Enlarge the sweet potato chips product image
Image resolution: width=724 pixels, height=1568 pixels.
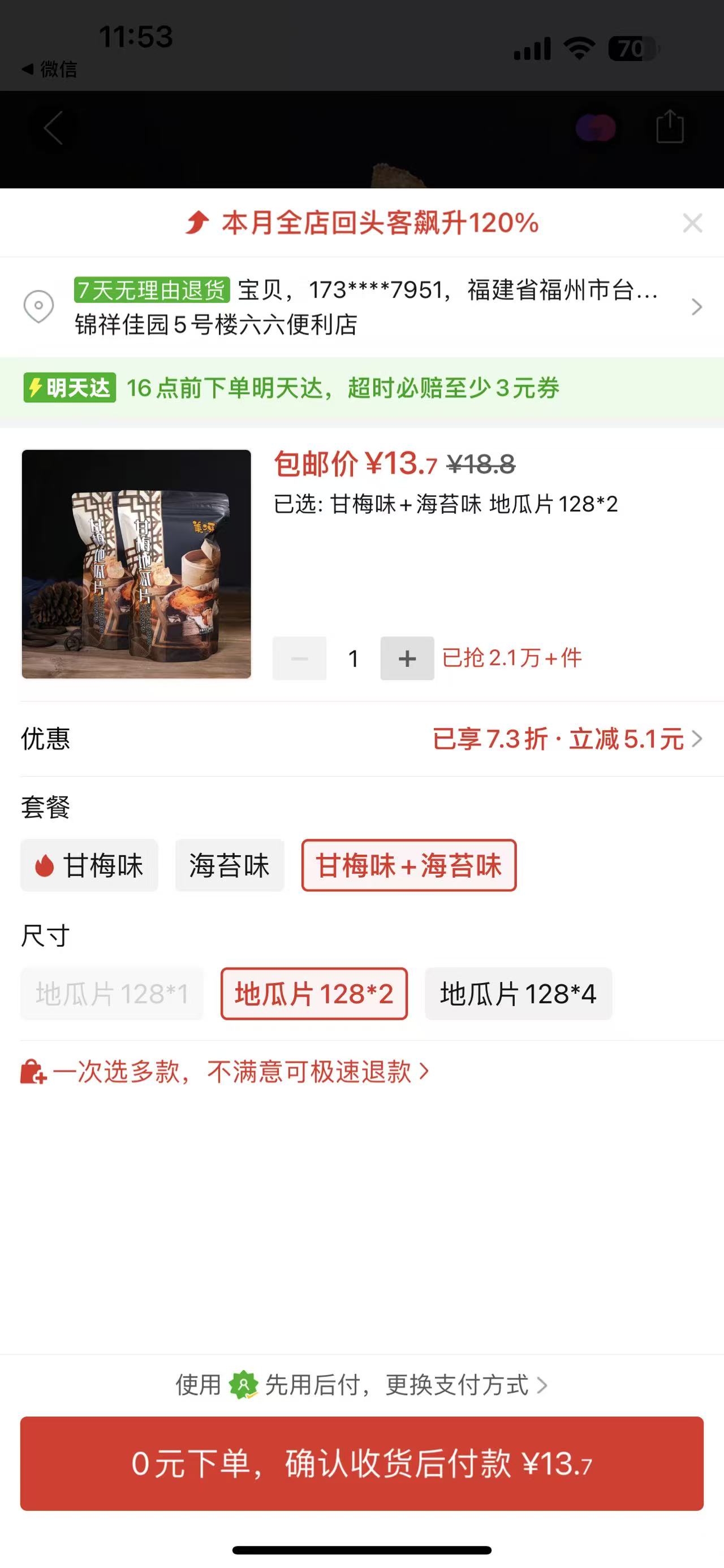[x=136, y=564]
